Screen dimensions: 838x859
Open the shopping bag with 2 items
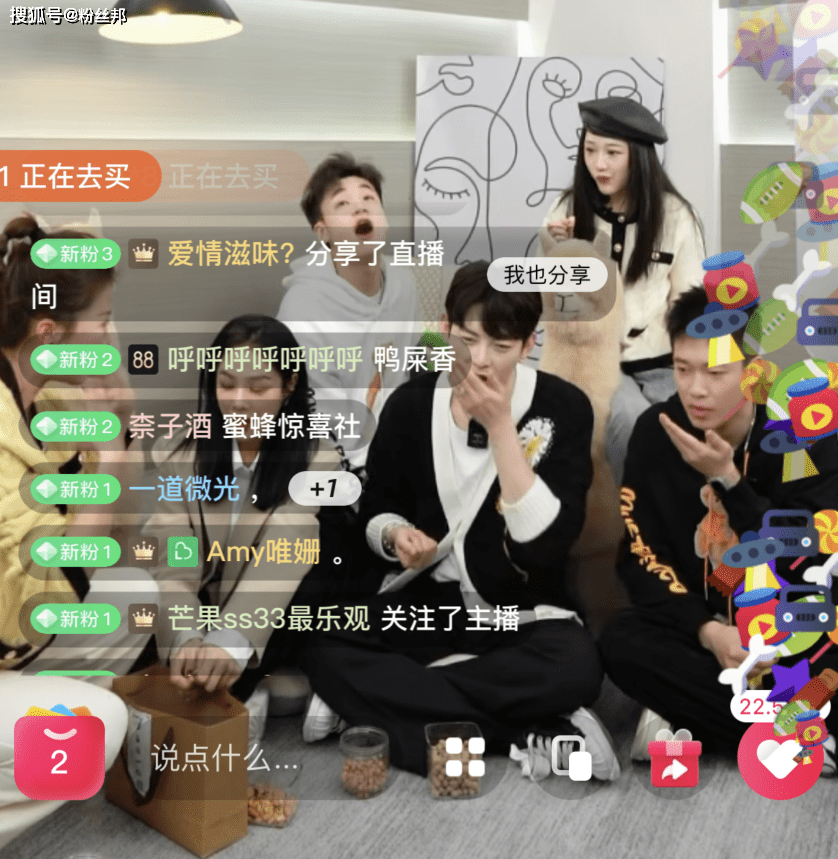(x=59, y=756)
